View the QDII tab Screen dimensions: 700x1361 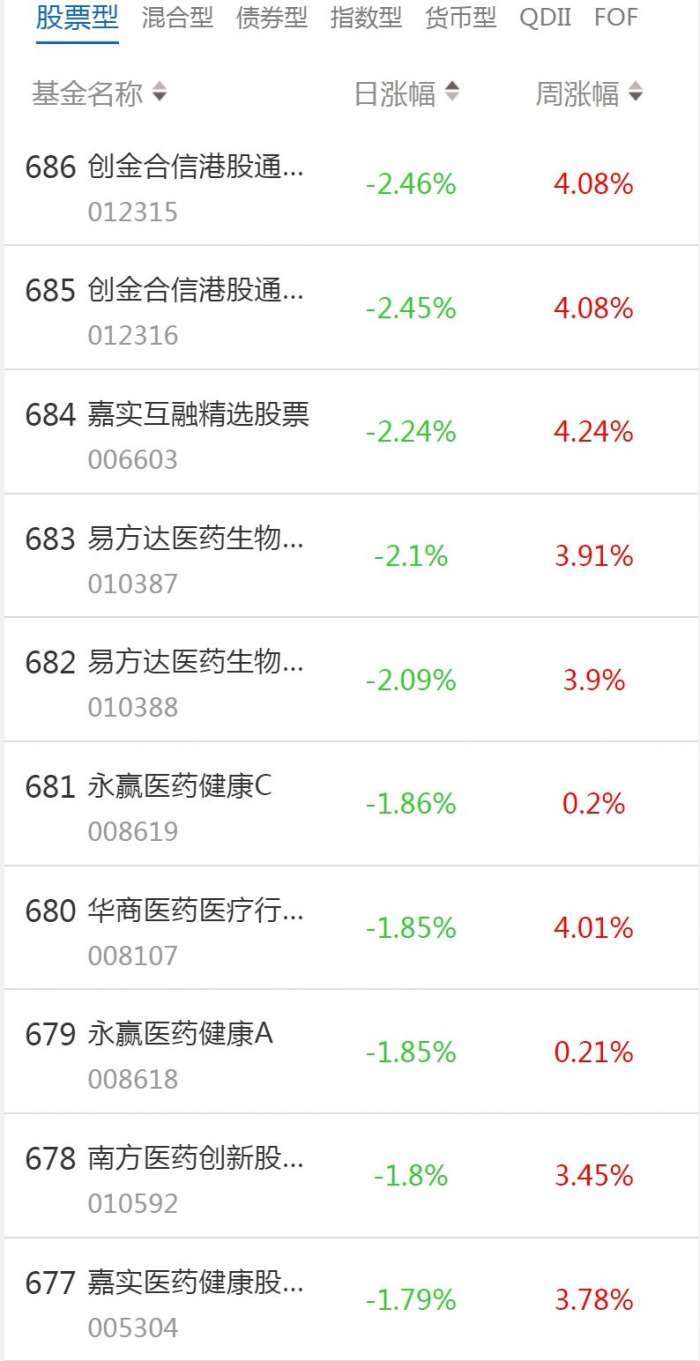click(546, 18)
